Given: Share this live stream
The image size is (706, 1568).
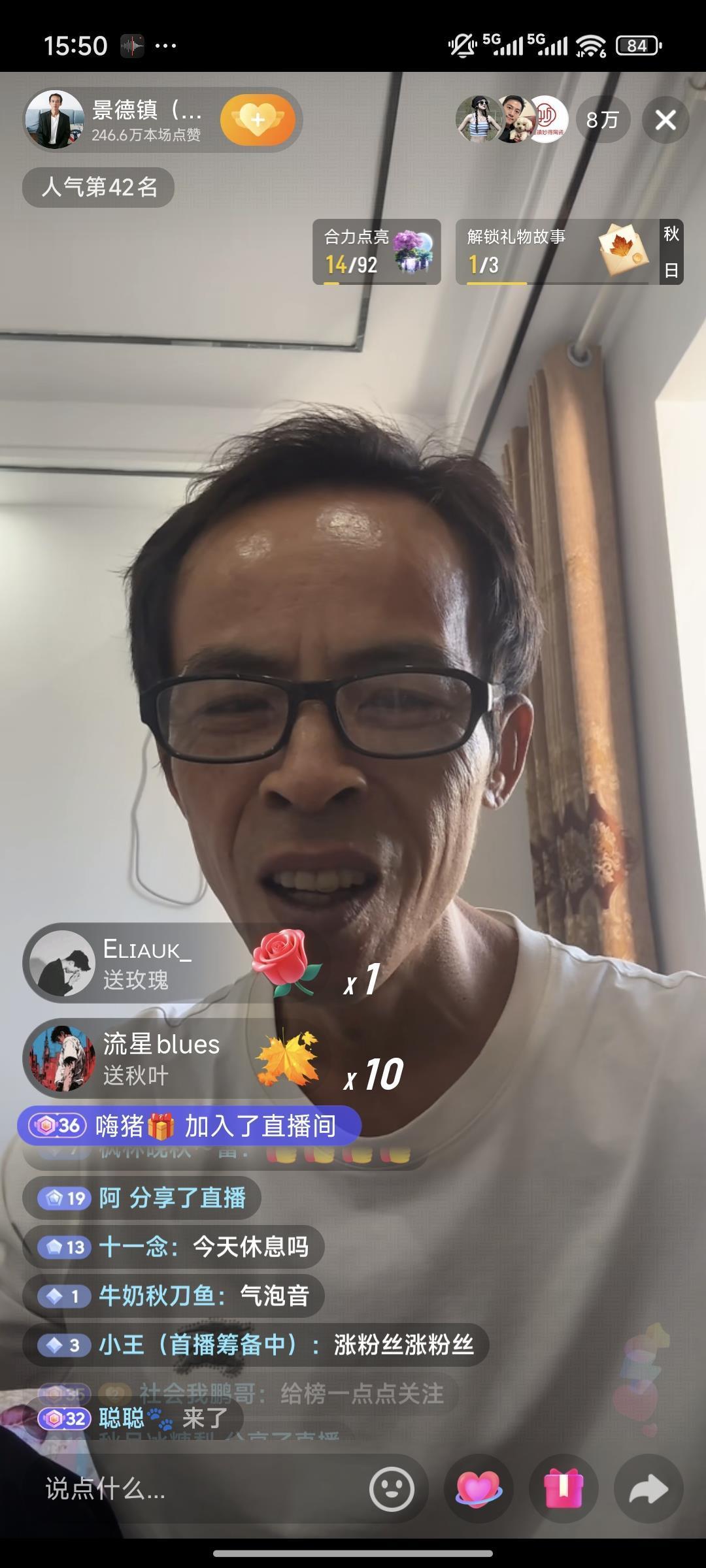Looking at the screenshot, I should point(648,1489).
